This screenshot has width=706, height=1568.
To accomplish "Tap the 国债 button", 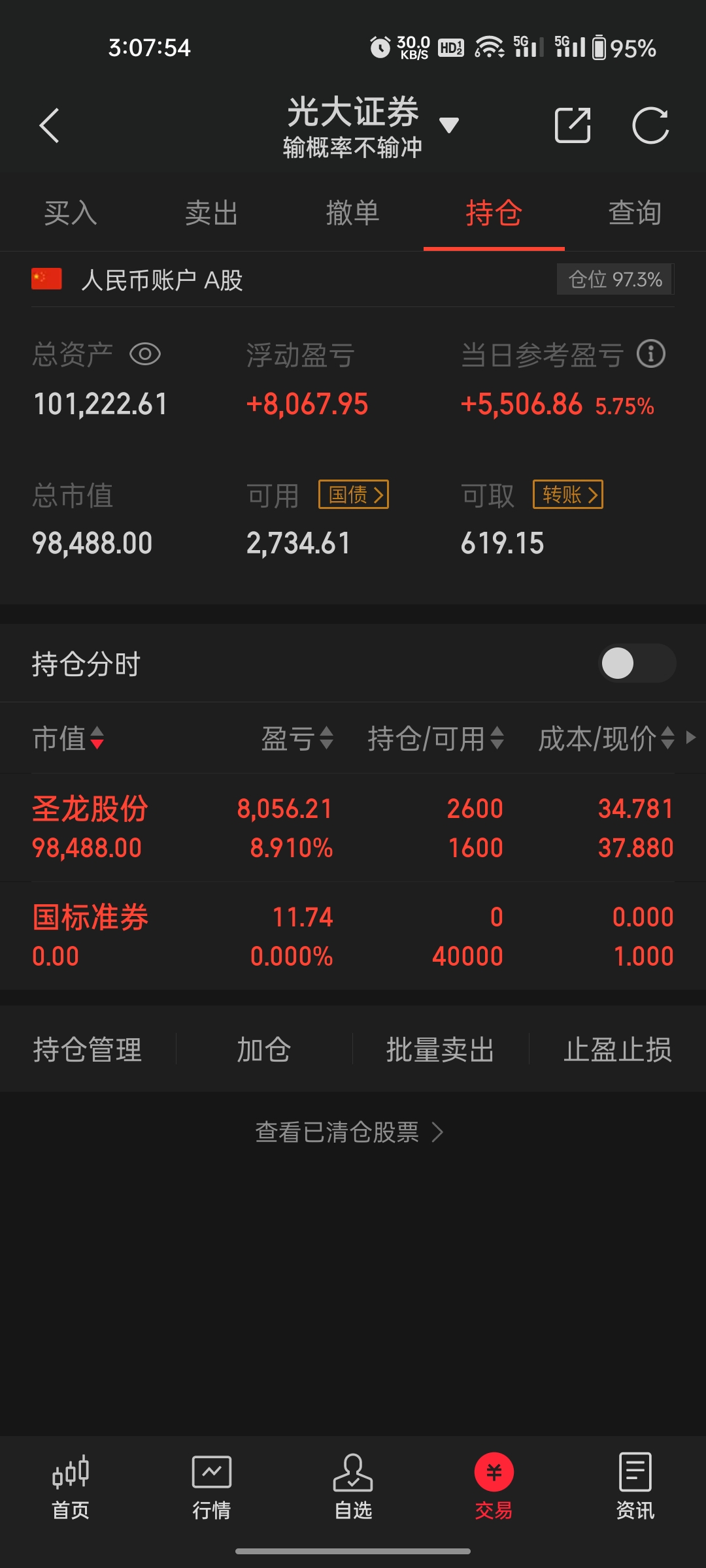I will [x=354, y=495].
